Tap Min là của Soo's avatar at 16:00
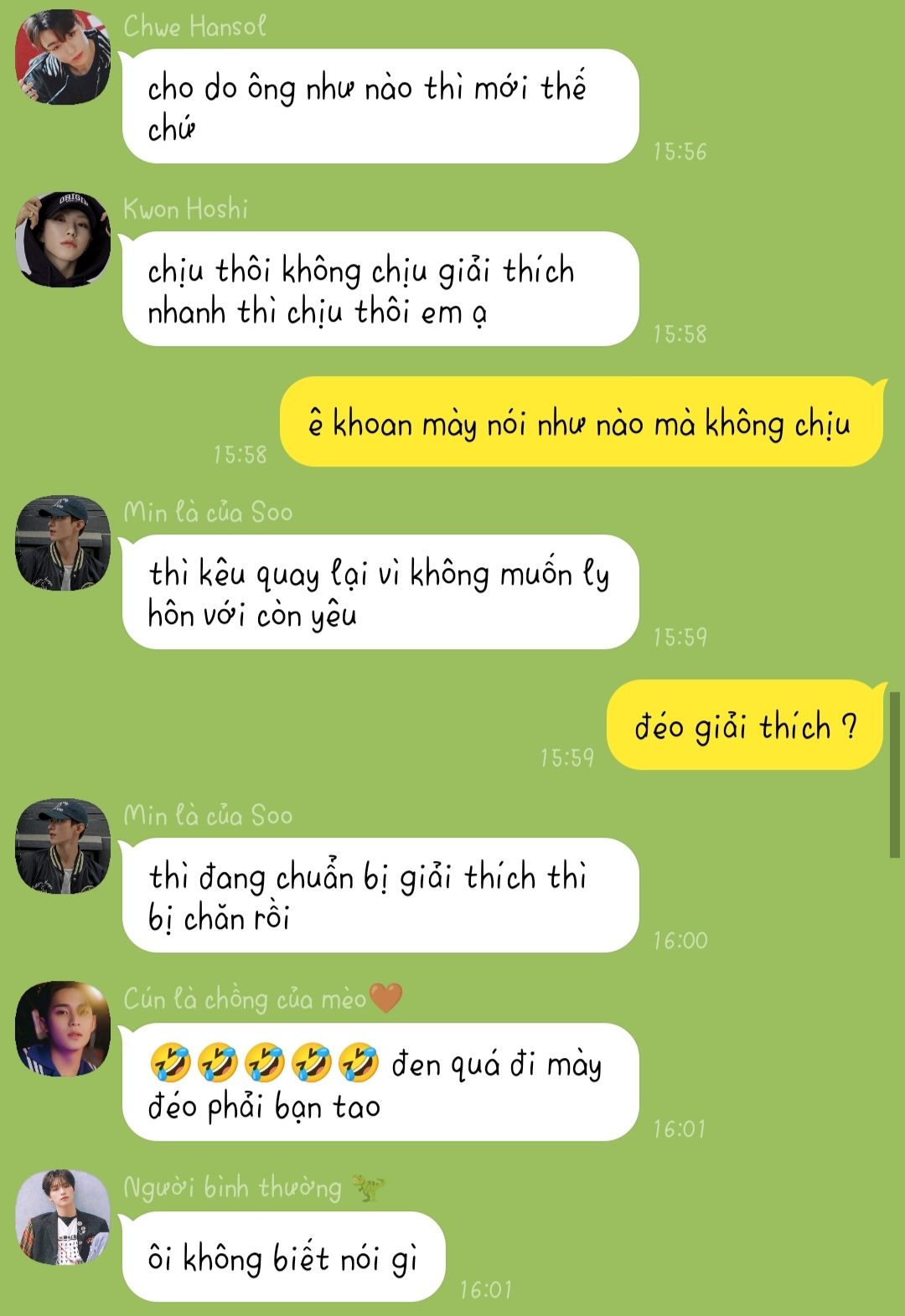 tap(63, 846)
